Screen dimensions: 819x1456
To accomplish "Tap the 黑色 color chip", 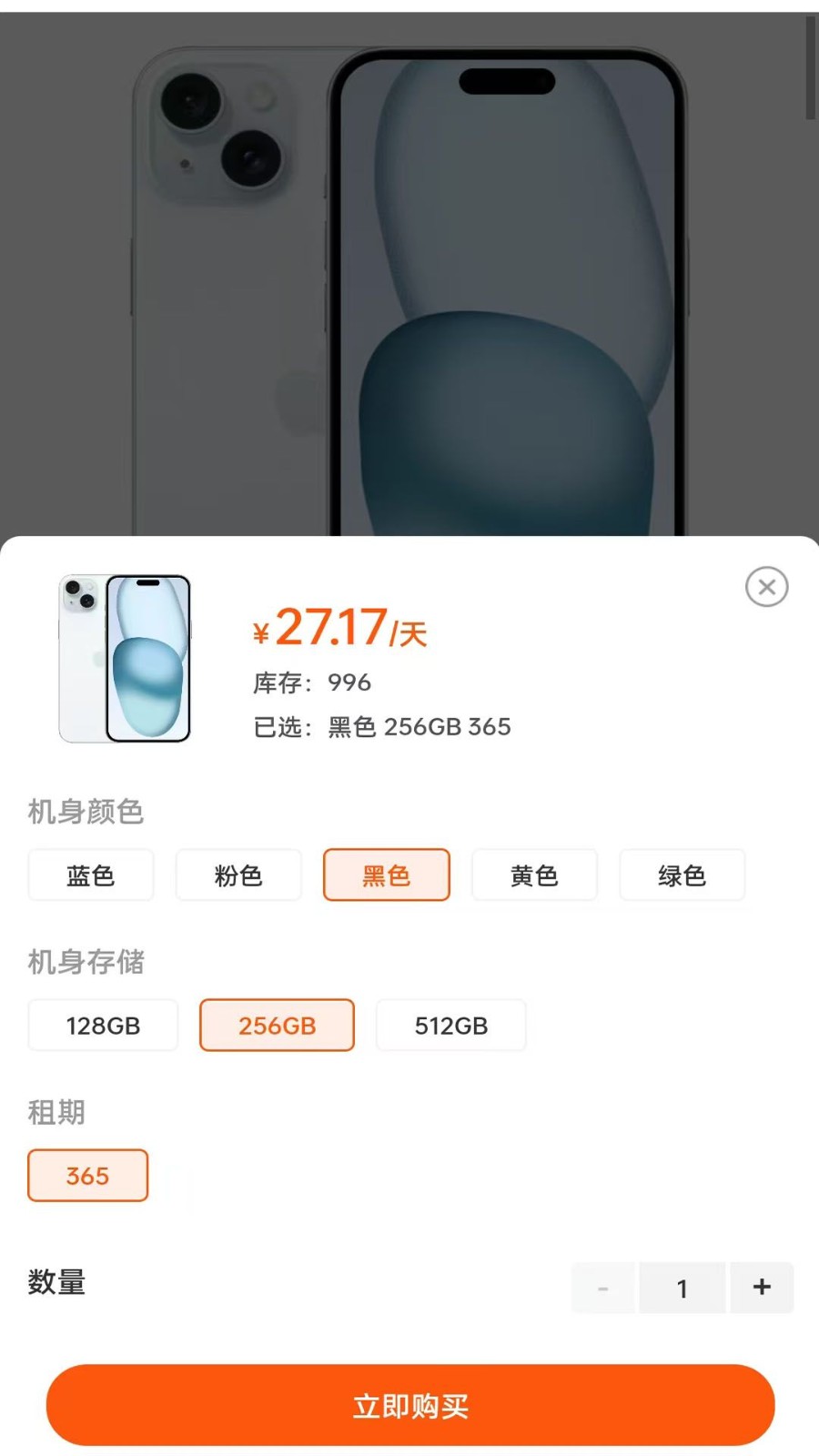I will tap(387, 875).
